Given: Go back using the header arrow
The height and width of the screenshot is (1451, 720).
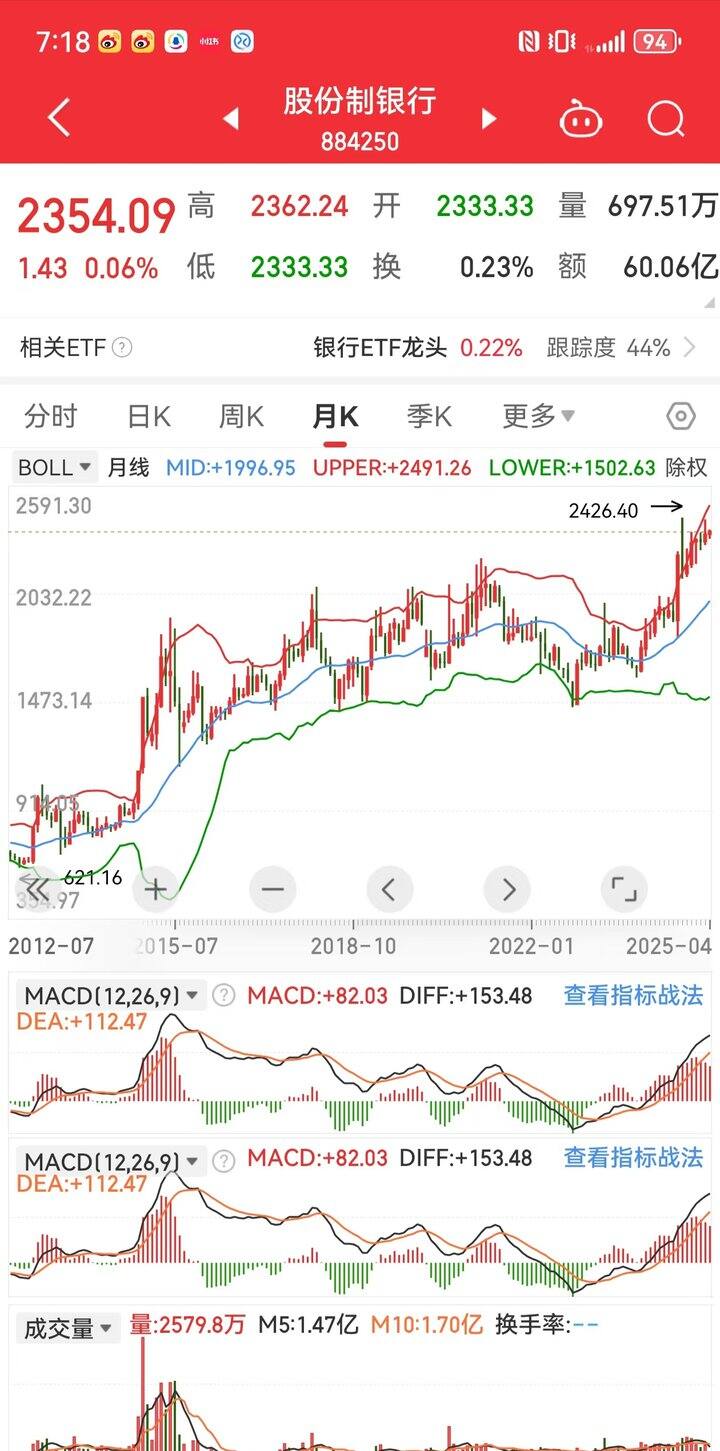Looking at the screenshot, I should 59,118.
